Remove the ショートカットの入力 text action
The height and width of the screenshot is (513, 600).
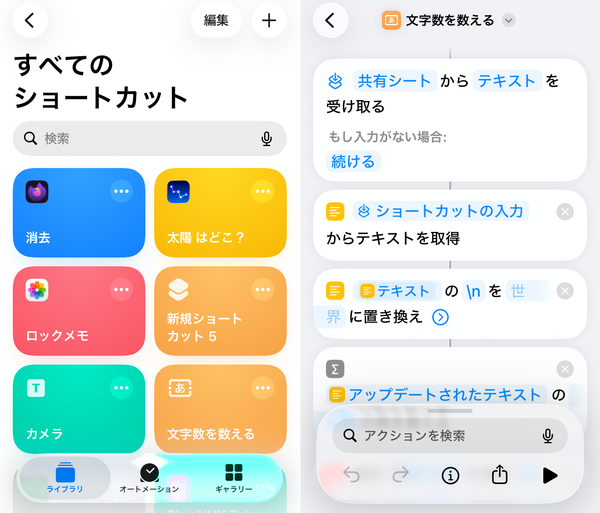(x=565, y=212)
